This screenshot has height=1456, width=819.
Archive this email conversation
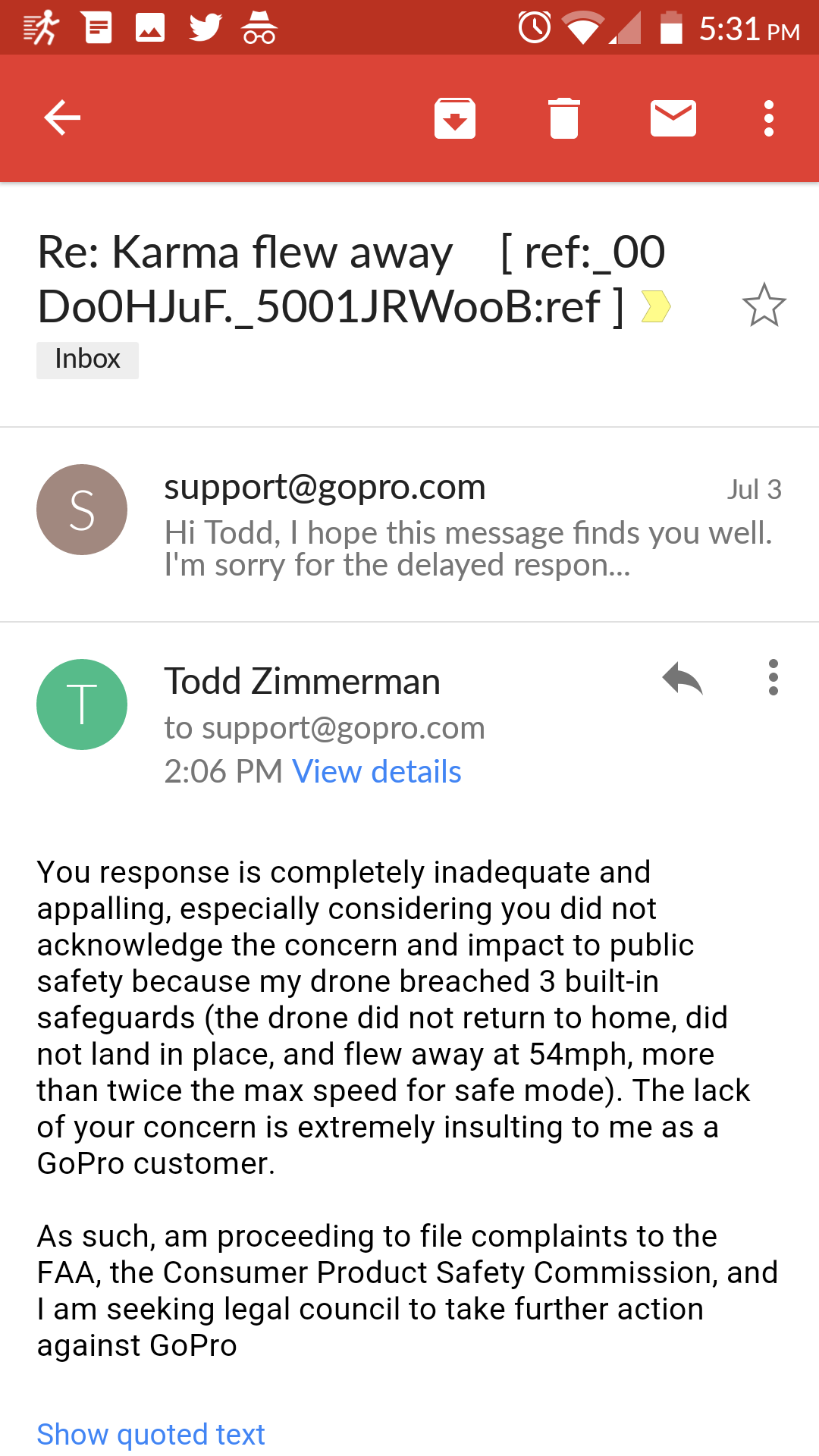pos(455,118)
